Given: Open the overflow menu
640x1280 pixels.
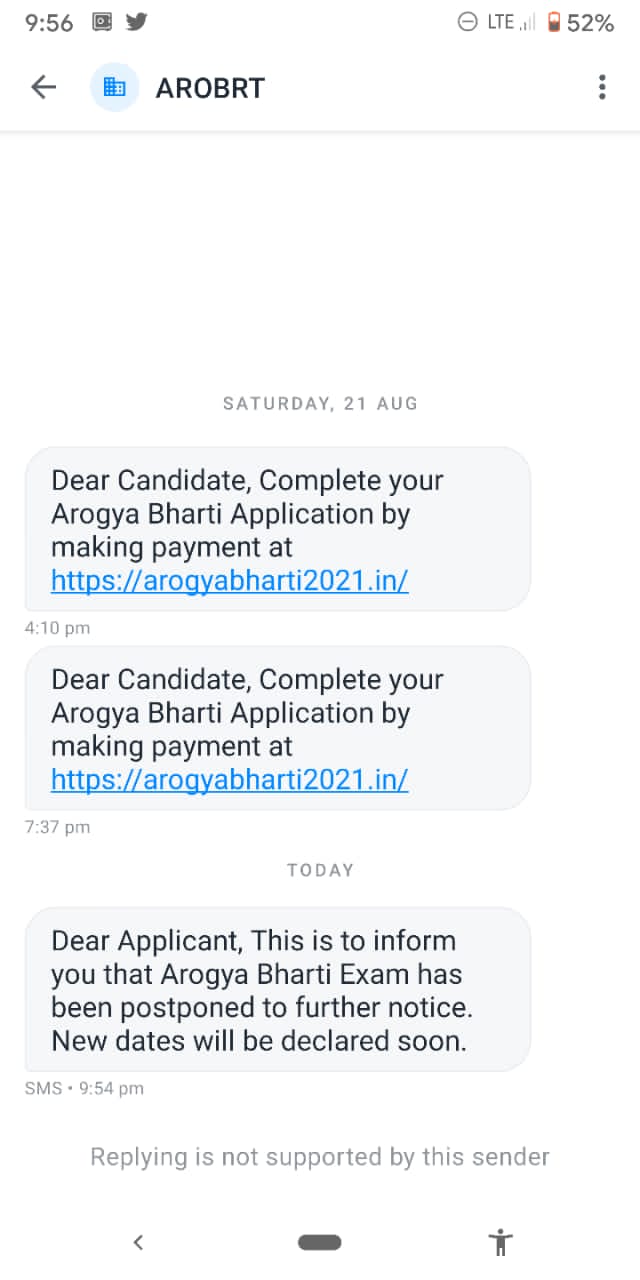Looking at the screenshot, I should point(602,87).
